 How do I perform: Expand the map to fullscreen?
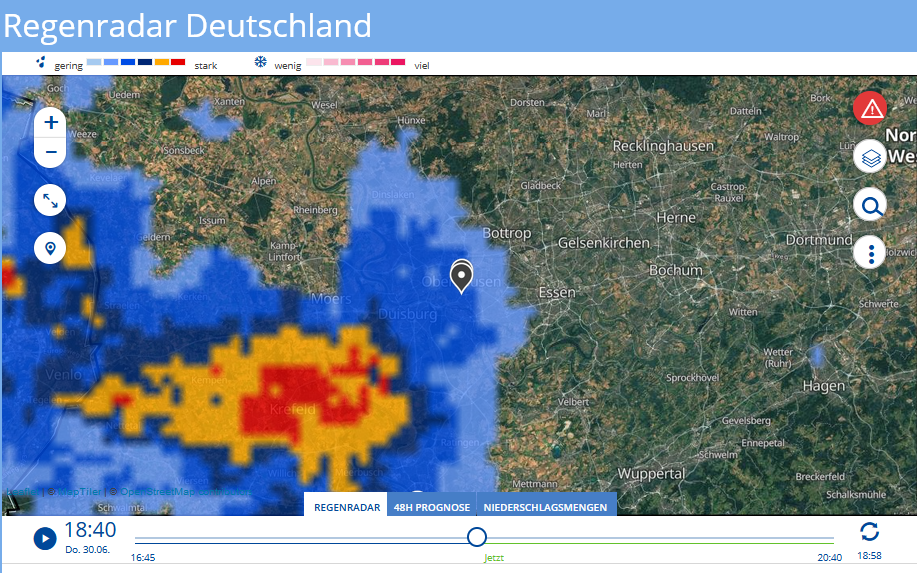pyautogui.click(x=50, y=201)
